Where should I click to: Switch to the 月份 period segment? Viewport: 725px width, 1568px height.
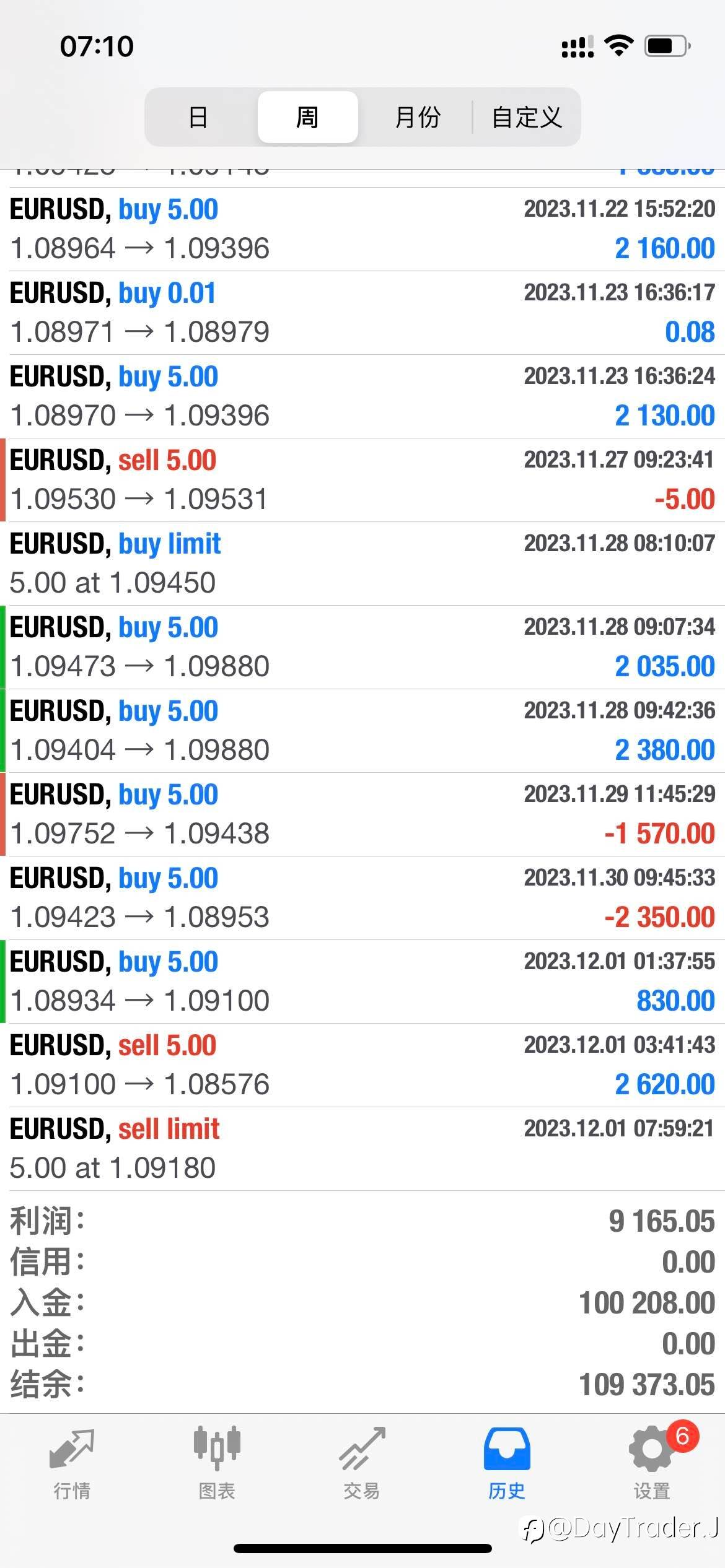click(417, 117)
